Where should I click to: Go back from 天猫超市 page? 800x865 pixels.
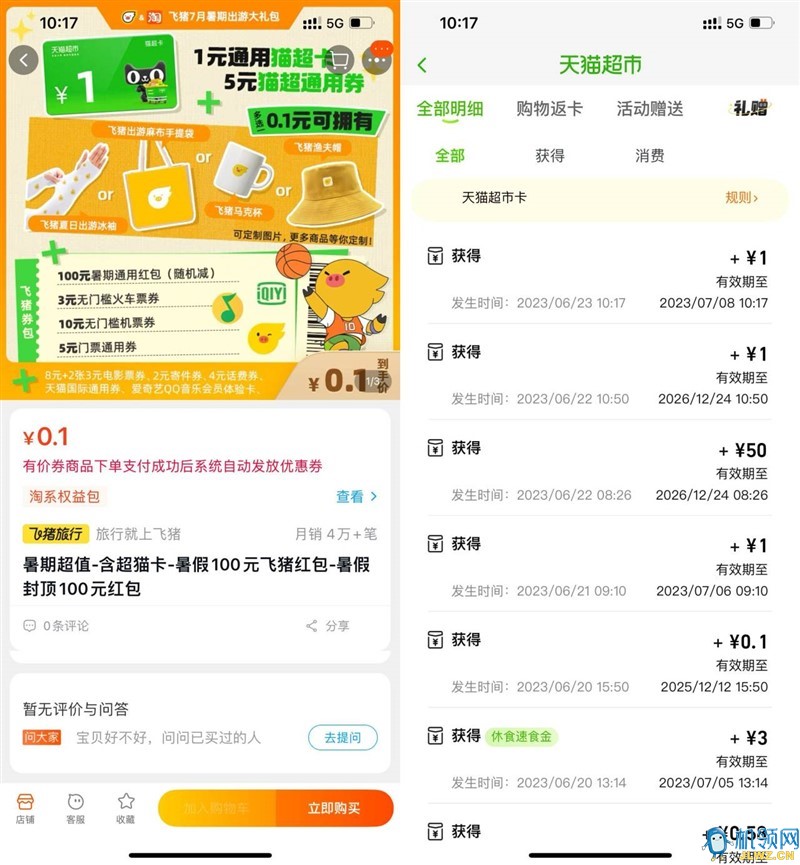click(x=423, y=65)
